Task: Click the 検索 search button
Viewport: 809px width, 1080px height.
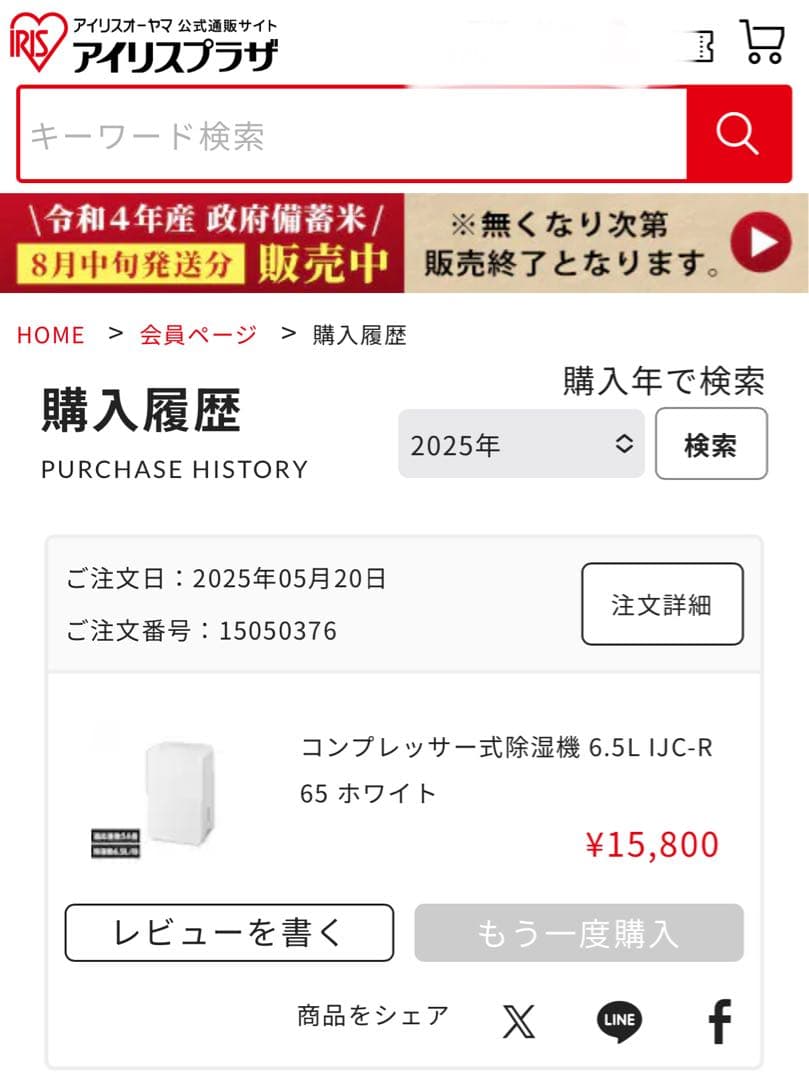Action: tap(711, 444)
